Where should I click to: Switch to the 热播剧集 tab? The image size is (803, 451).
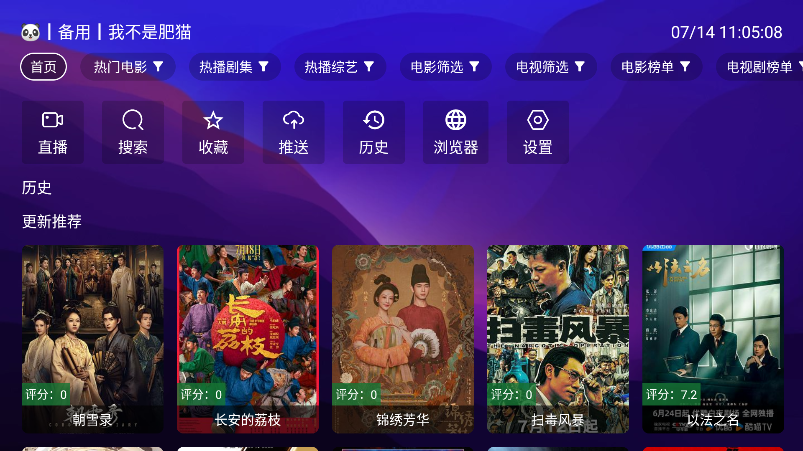coord(234,67)
